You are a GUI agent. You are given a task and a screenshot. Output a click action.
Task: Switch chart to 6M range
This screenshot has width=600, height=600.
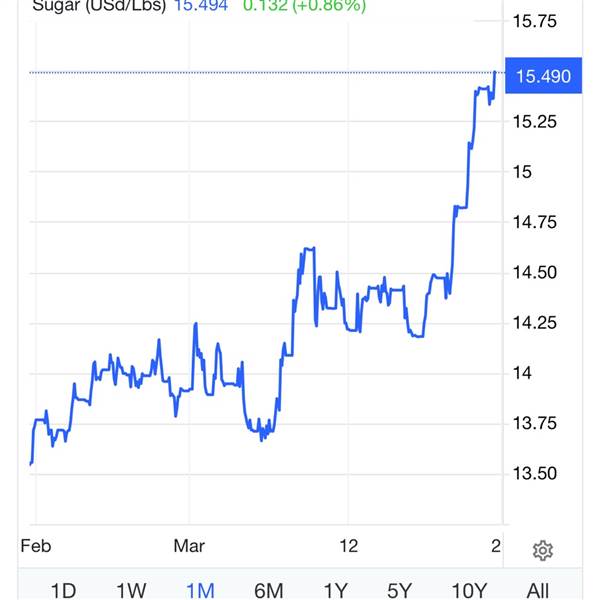point(268,589)
